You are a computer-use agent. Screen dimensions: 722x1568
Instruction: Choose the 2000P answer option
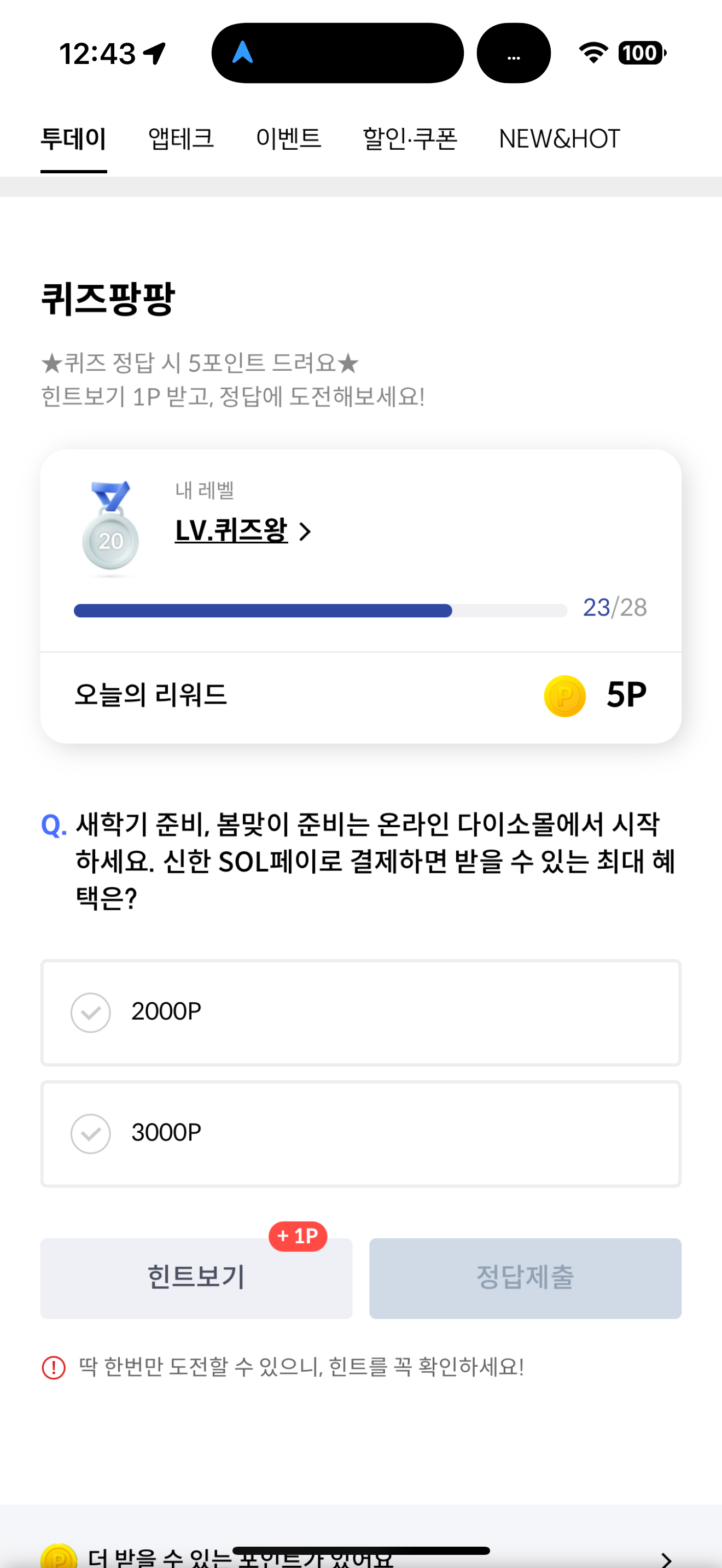tap(360, 1013)
